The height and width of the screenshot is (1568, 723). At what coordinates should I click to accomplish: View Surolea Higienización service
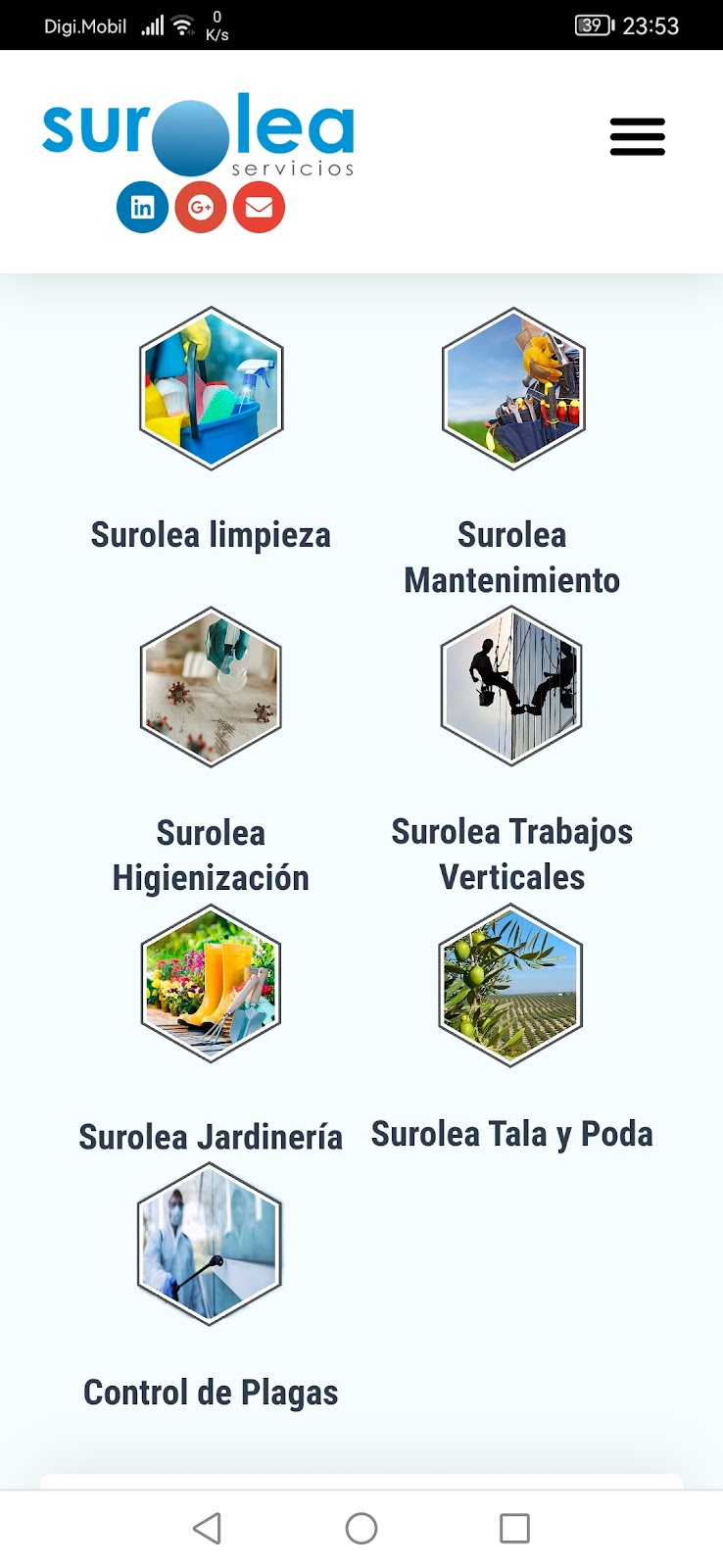(211, 855)
